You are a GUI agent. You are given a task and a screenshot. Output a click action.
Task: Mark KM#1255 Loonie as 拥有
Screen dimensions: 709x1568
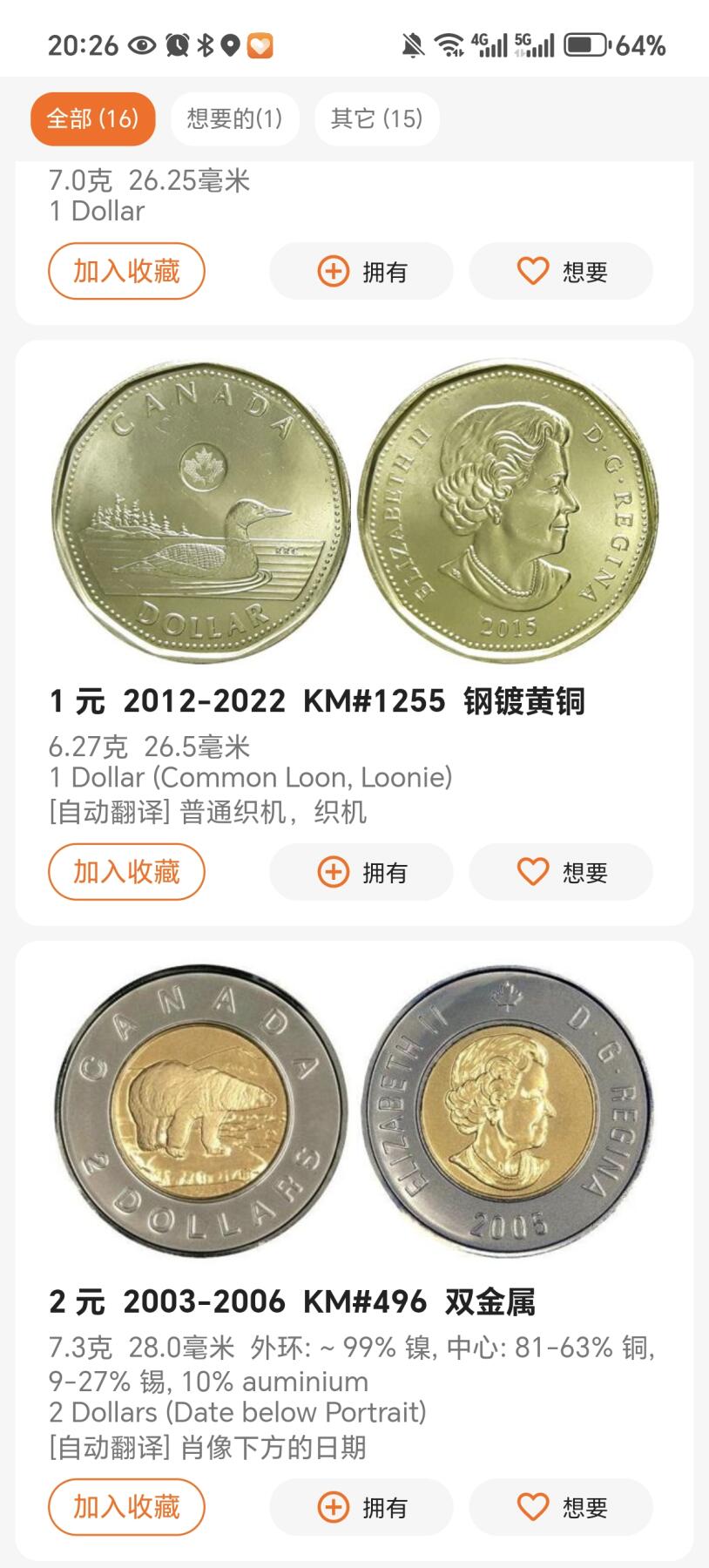(x=361, y=873)
